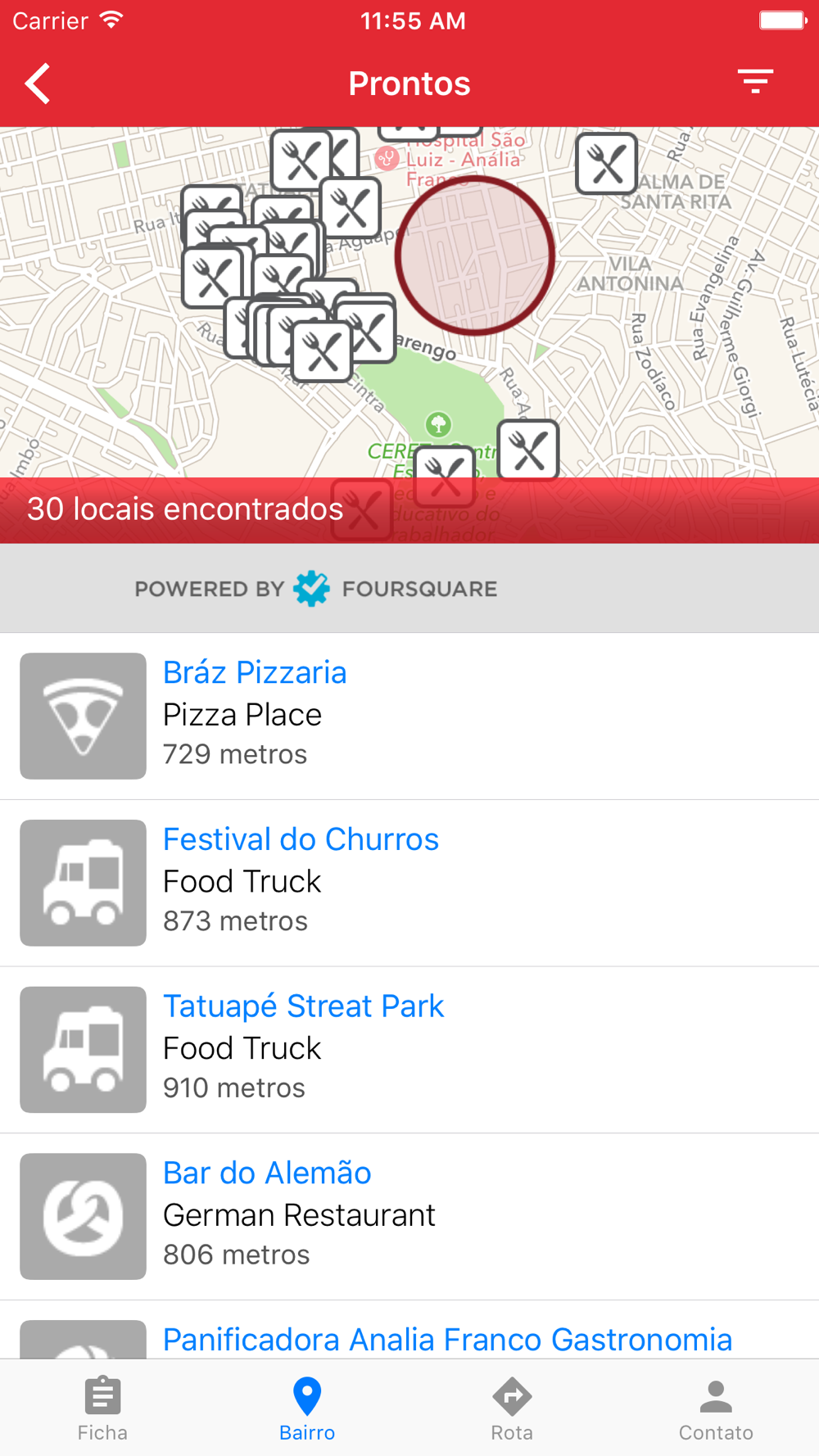The width and height of the screenshot is (819, 1456).
Task: View Bar do Alemão details
Action: coord(409,1217)
